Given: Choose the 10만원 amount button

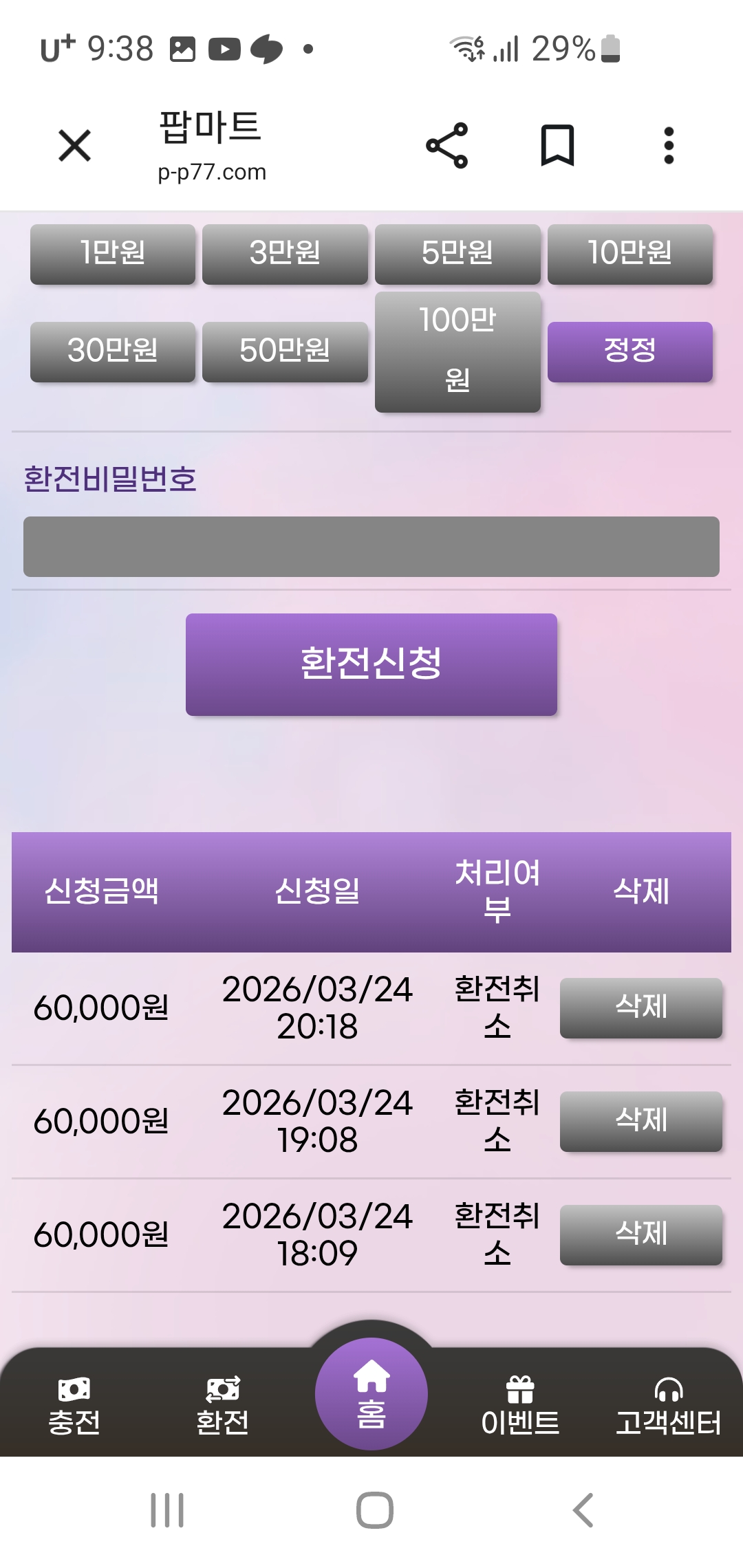Looking at the screenshot, I should coord(629,254).
